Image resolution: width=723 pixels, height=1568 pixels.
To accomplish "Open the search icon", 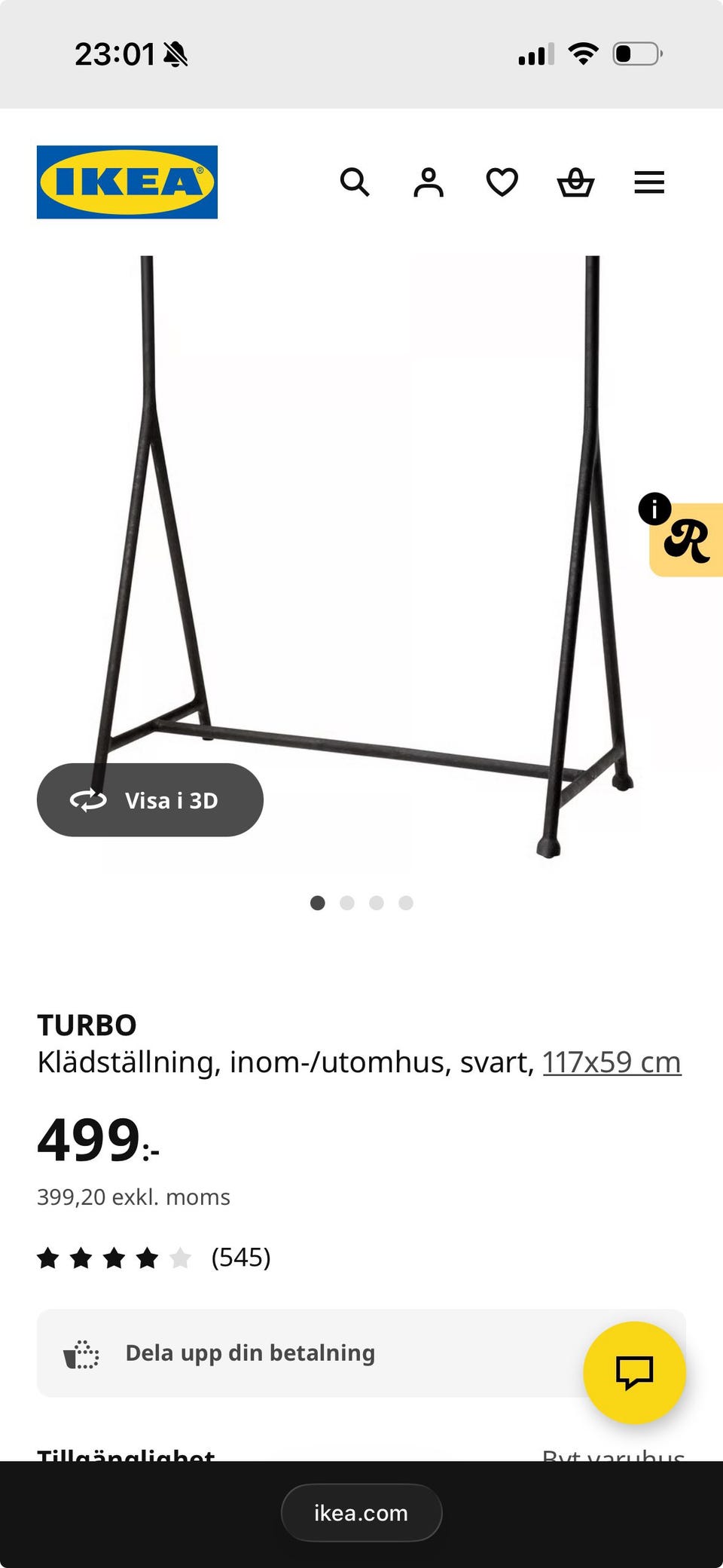I will 355,182.
